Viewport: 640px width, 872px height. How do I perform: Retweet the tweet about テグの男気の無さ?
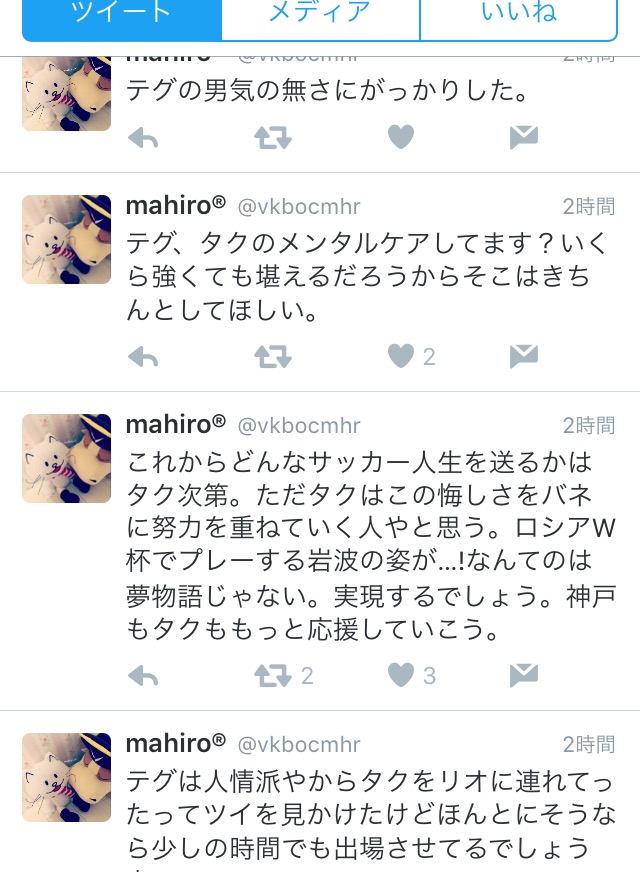[x=272, y=137]
